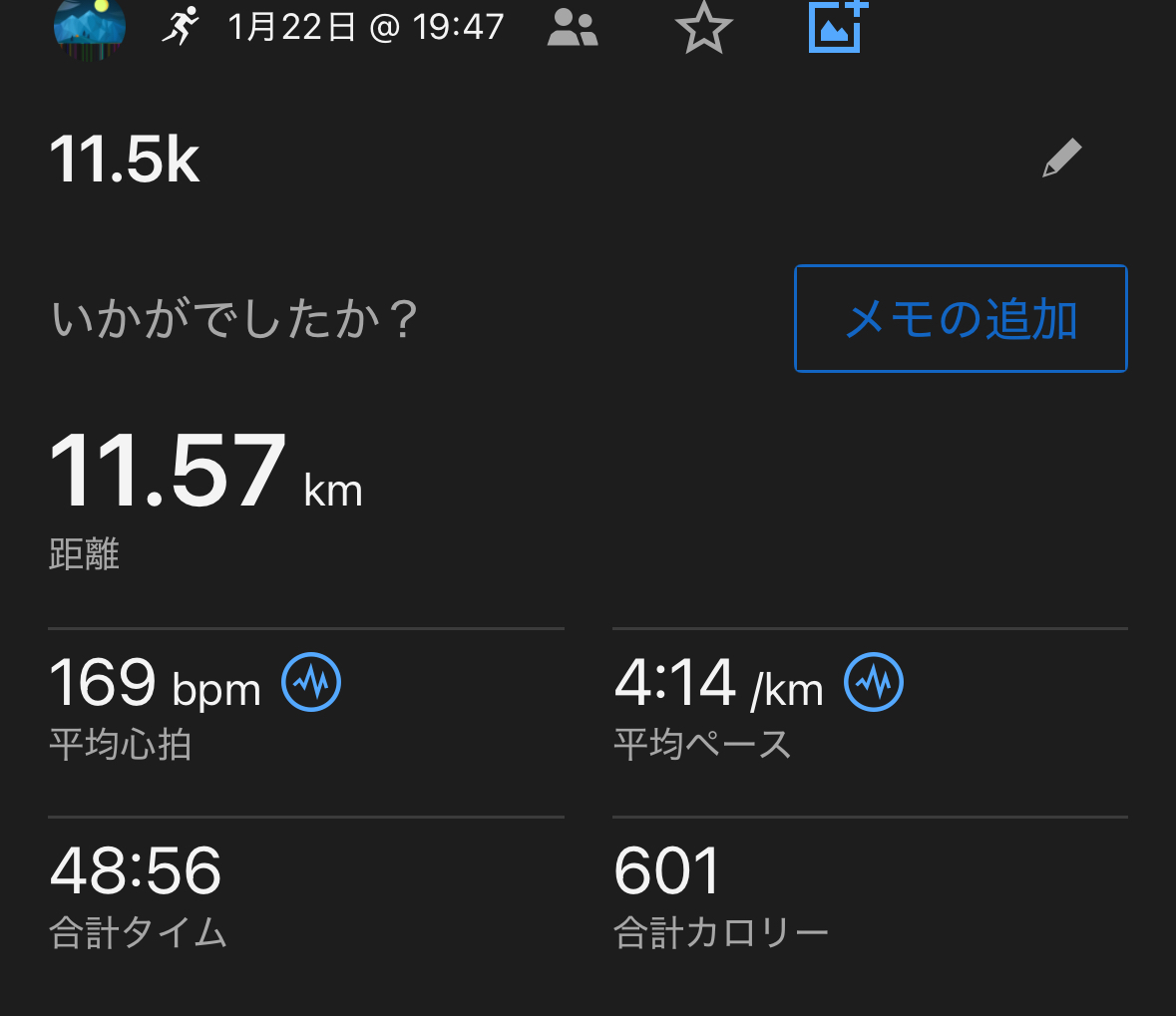
Task: Tap the メモの追加 button
Action: (961, 319)
